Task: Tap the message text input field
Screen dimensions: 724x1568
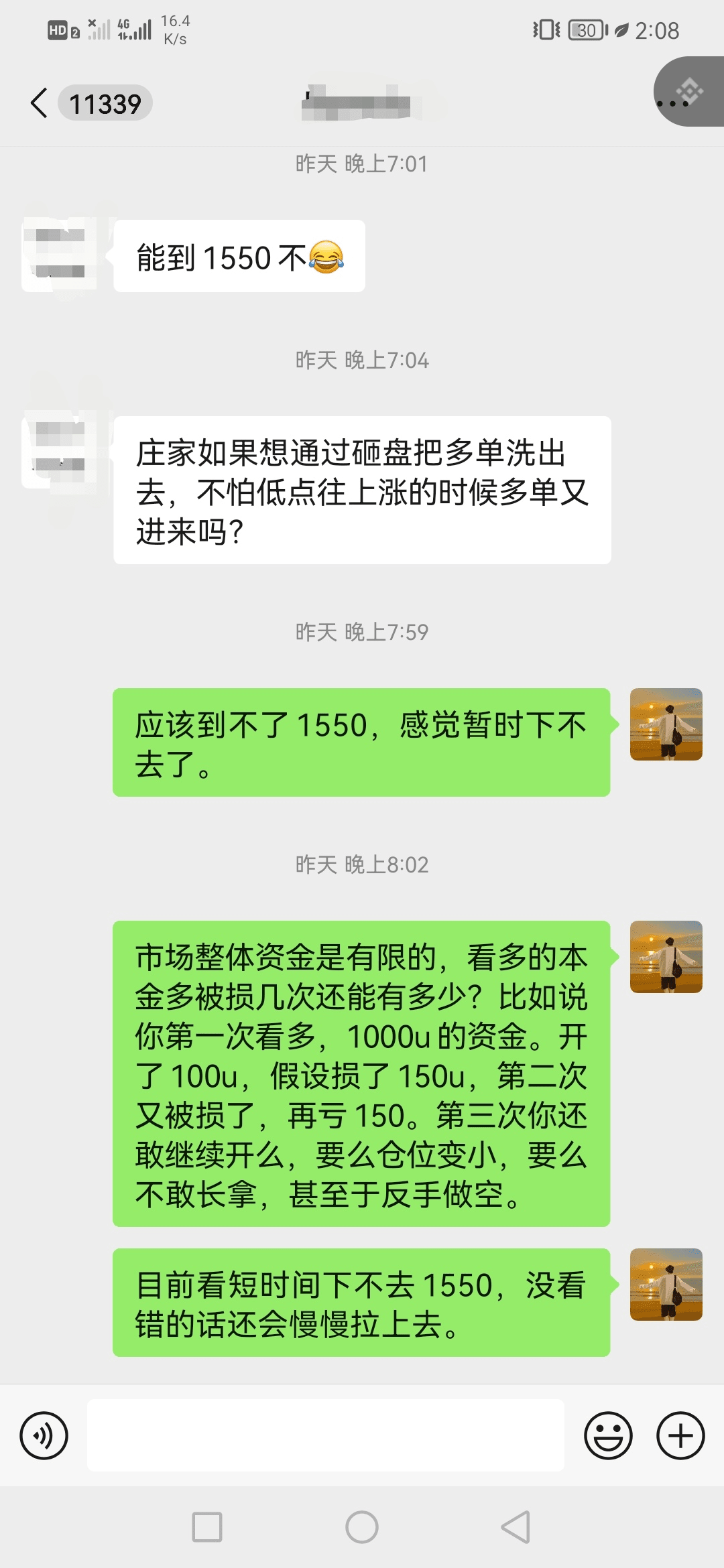Action: [325, 1435]
